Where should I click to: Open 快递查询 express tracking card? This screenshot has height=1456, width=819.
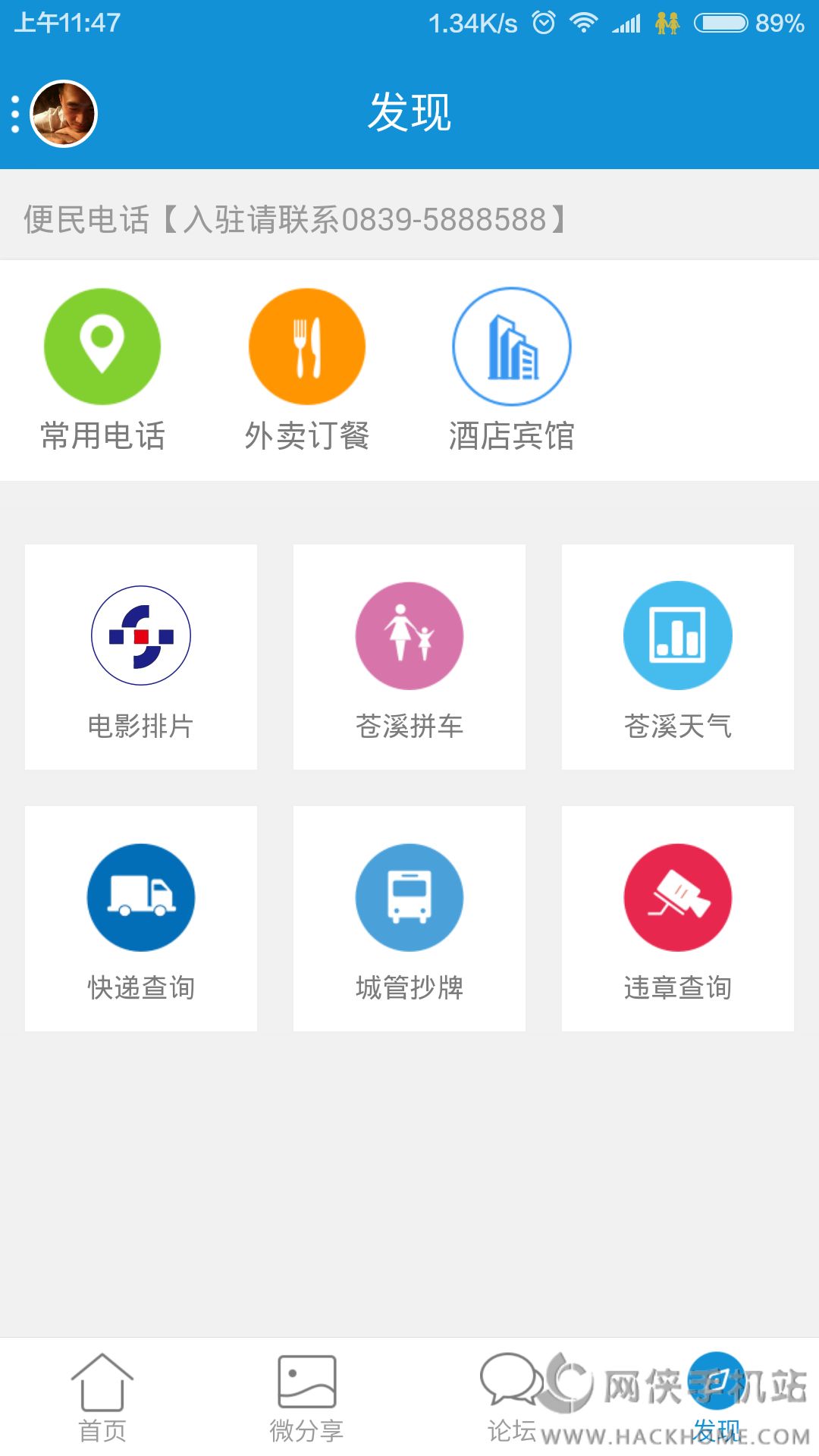point(141,918)
